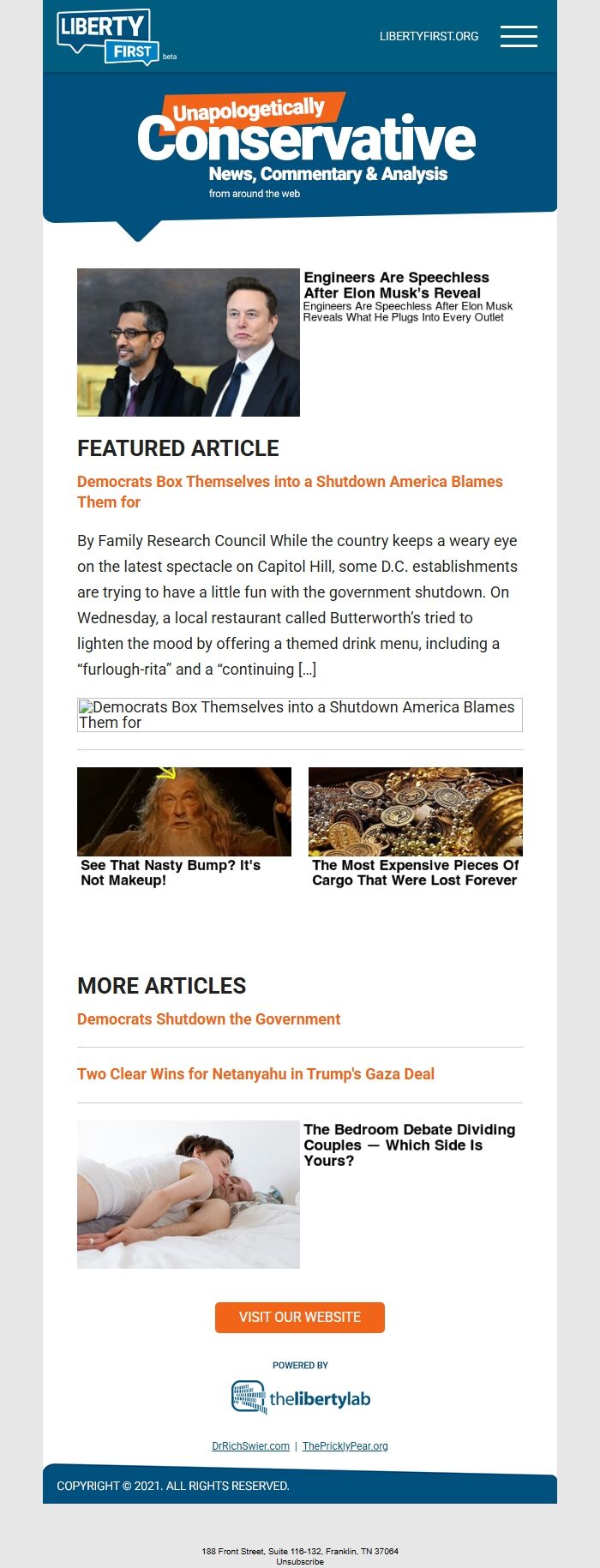Screen dimensions: 600x1568
Task: Open the featured article image placeholder
Action: [300, 715]
